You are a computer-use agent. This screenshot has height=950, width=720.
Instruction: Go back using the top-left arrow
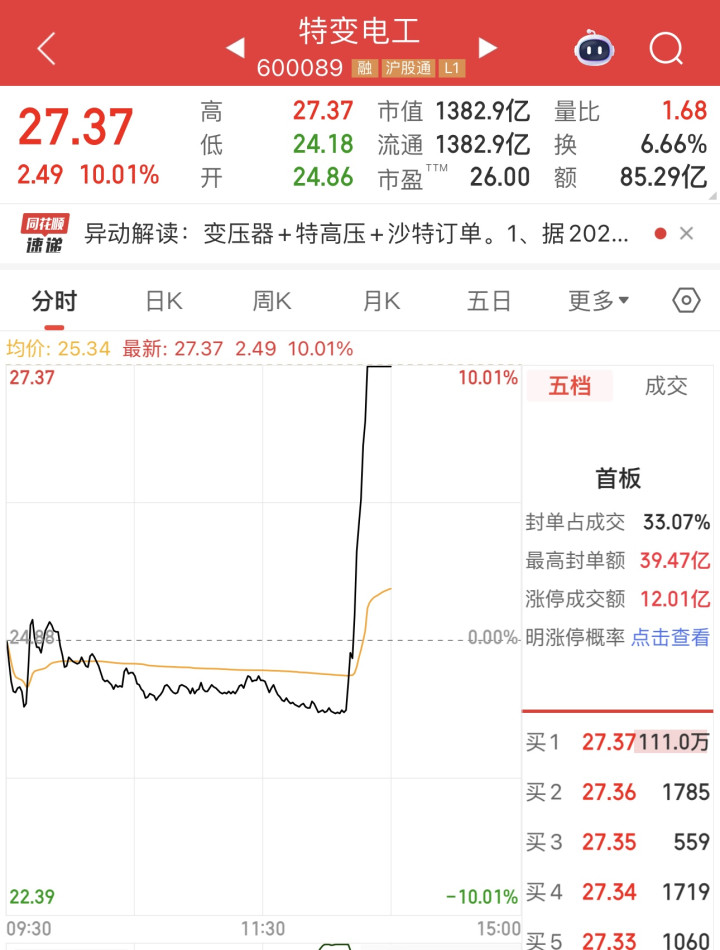point(47,48)
